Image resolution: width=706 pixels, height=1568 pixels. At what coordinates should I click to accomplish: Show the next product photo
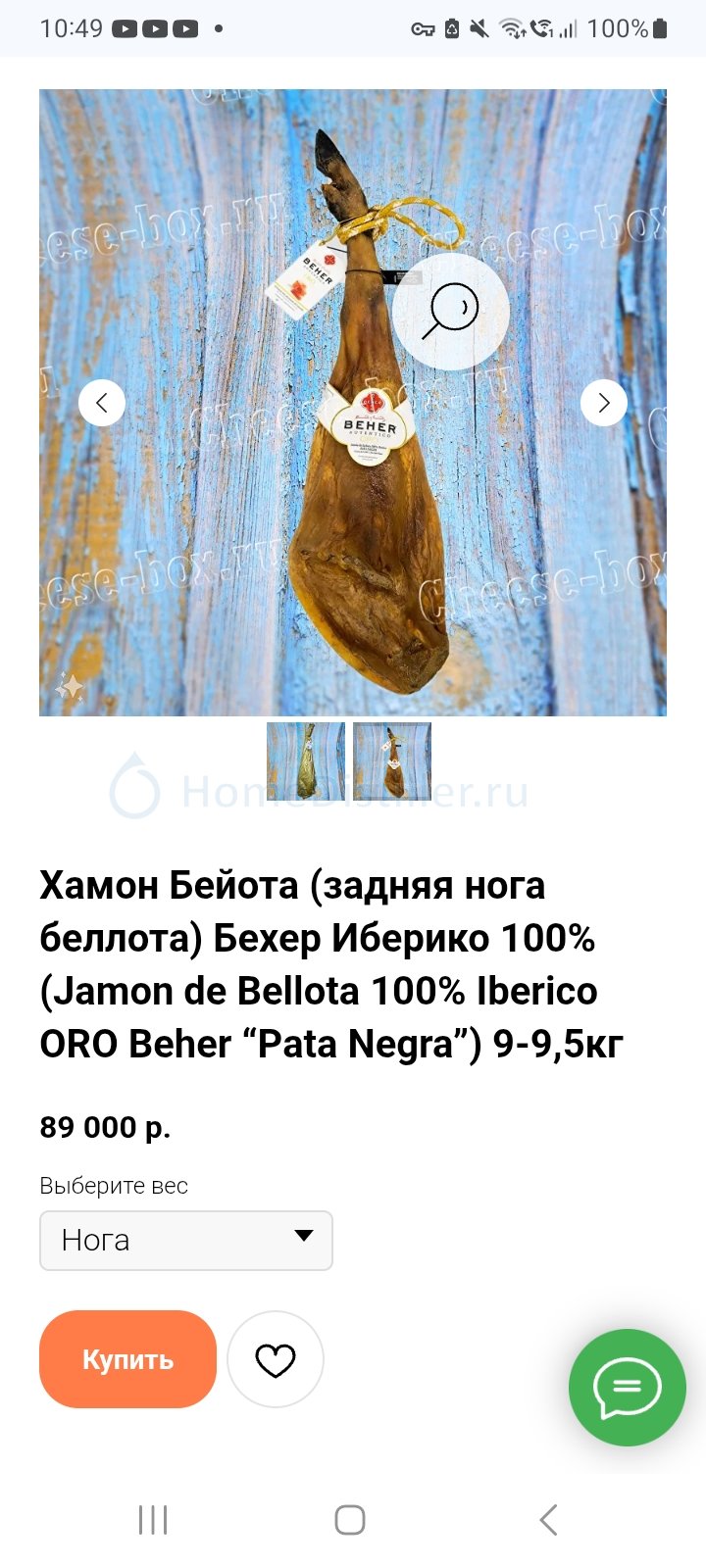(x=604, y=403)
